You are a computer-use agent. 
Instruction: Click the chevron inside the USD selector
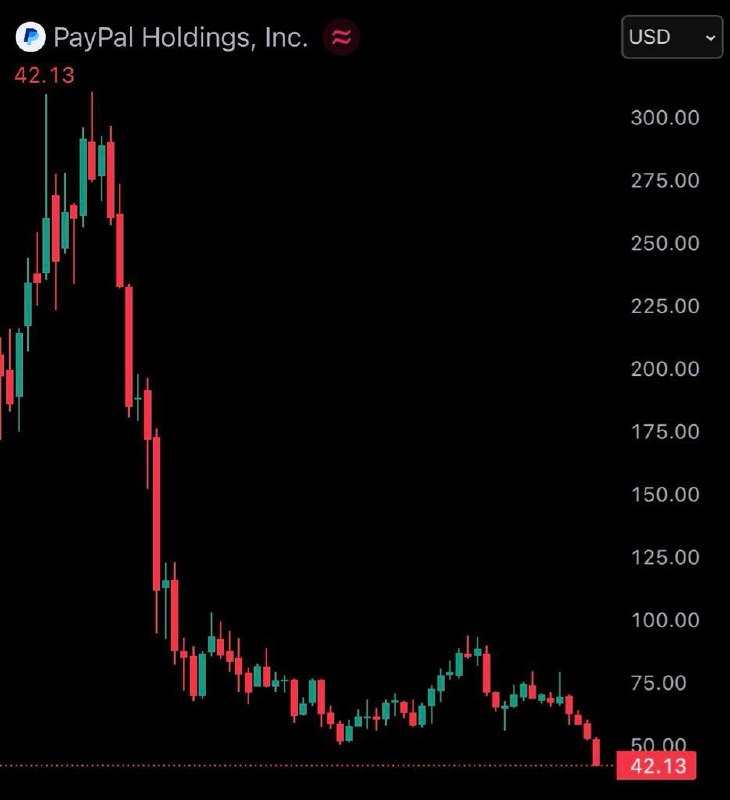(x=712, y=38)
